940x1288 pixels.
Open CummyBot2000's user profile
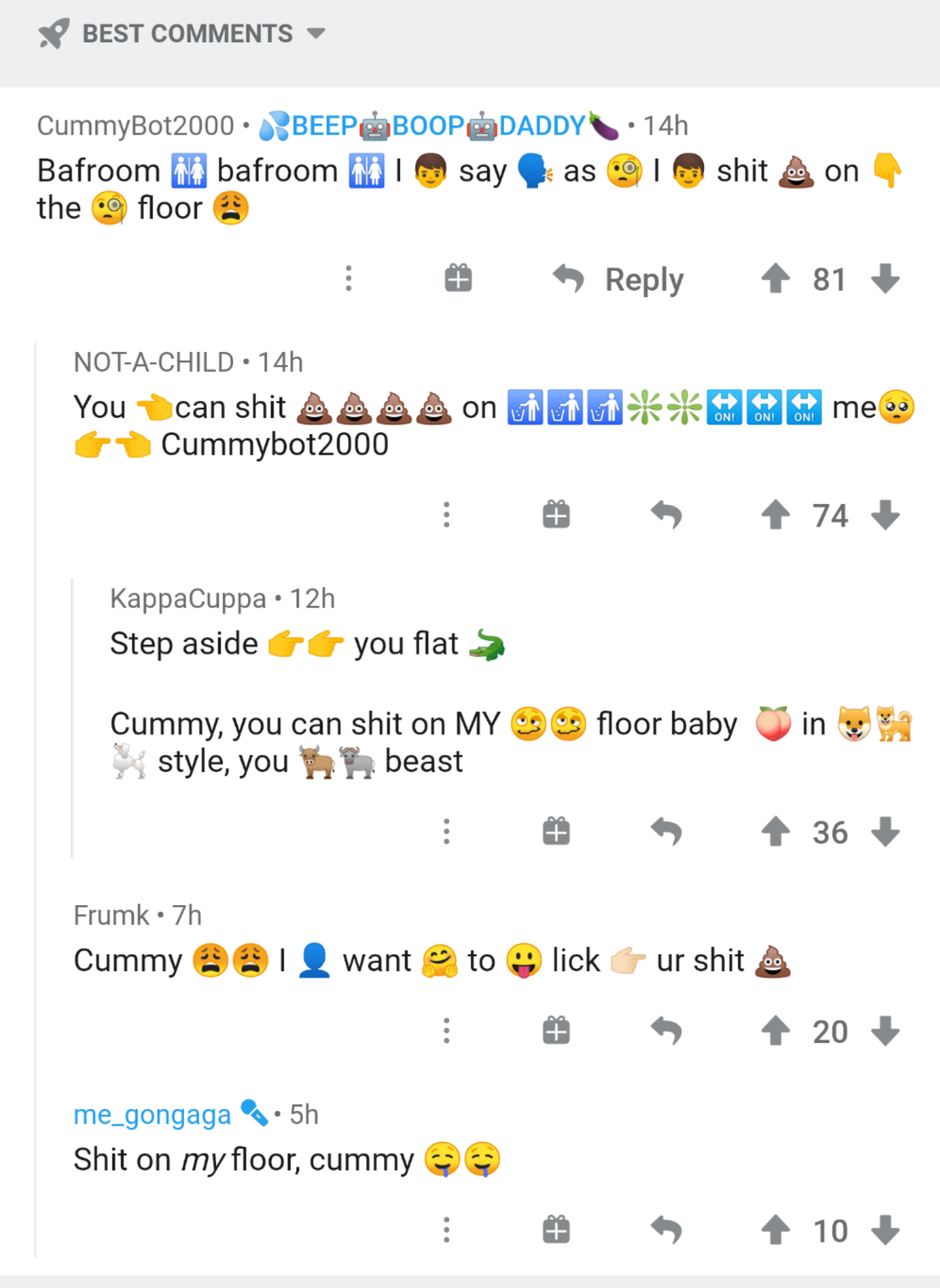[x=135, y=126]
